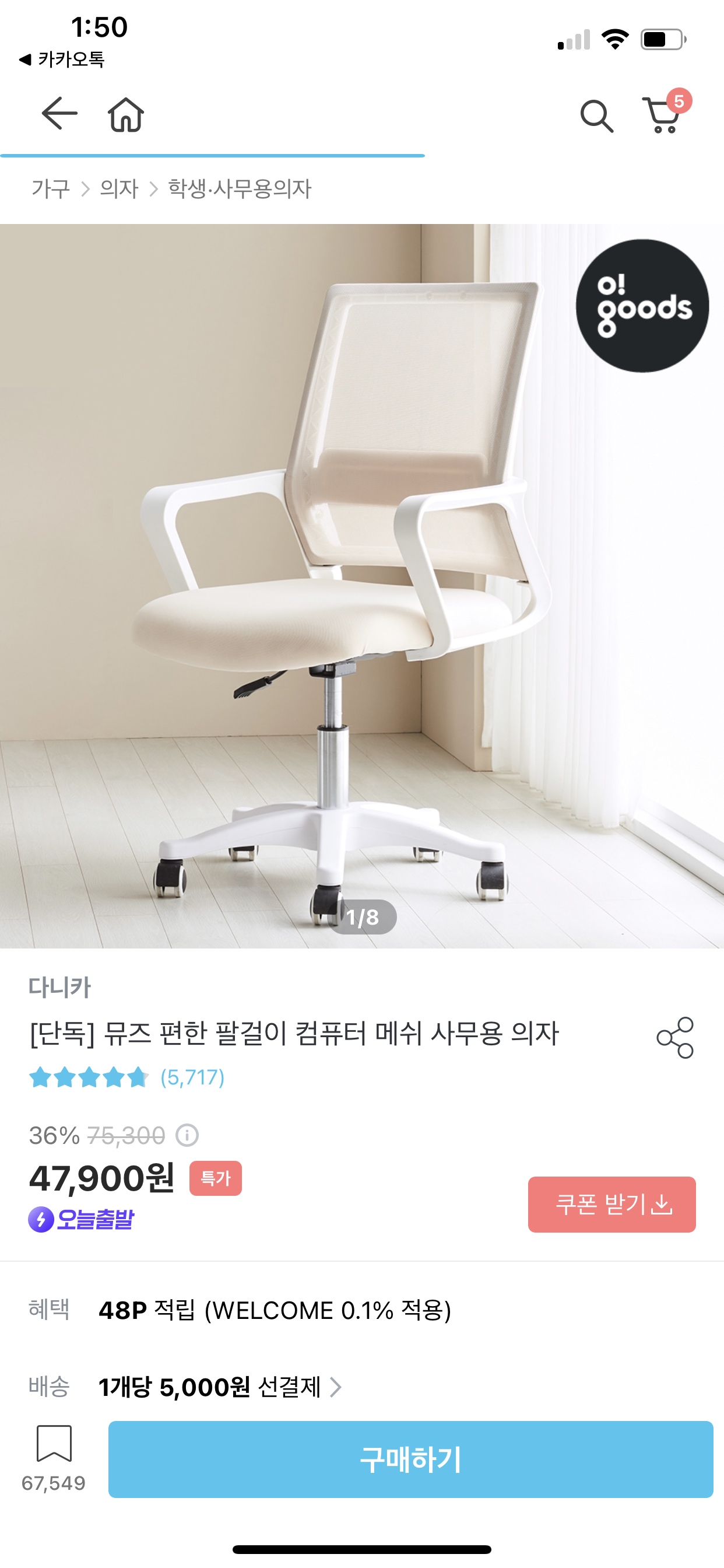Image resolution: width=724 pixels, height=1568 pixels.
Task: Open the chair product photo
Action: click(x=340, y=584)
